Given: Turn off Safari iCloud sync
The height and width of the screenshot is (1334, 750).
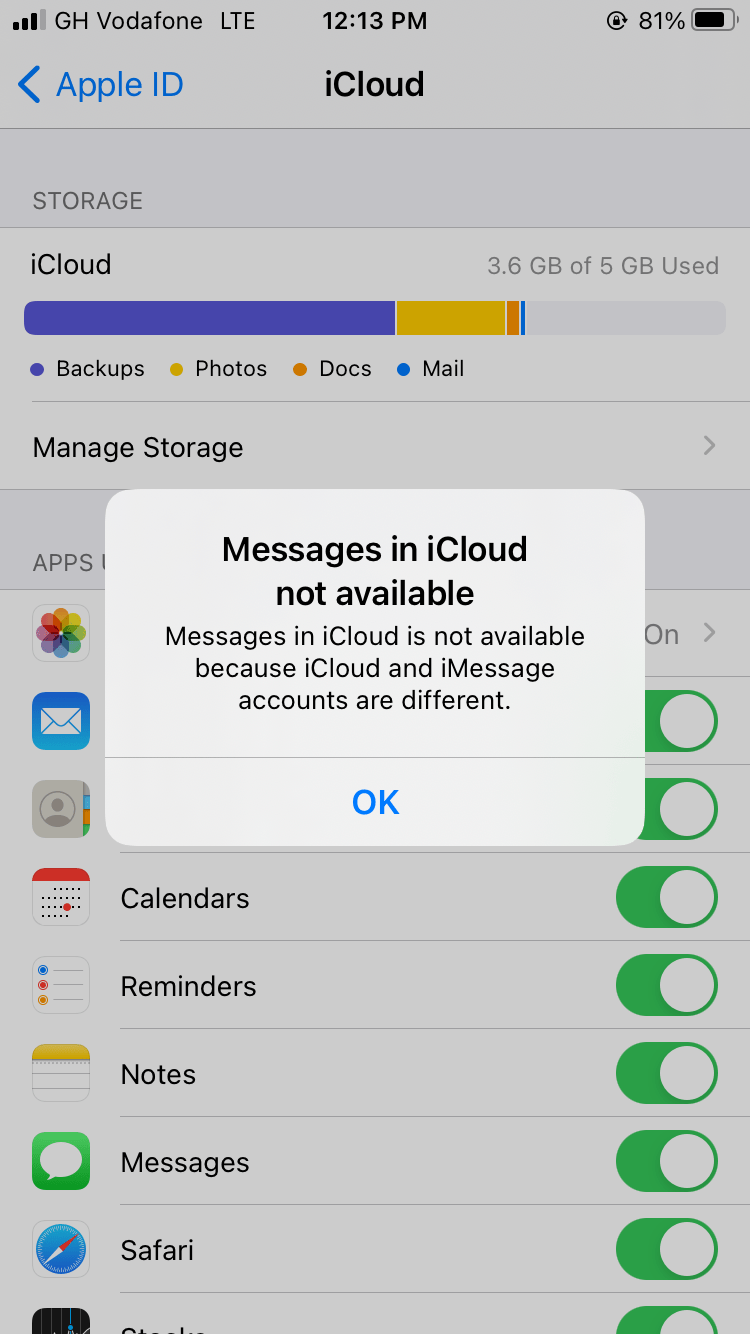Looking at the screenshot, I should 666,1250.
